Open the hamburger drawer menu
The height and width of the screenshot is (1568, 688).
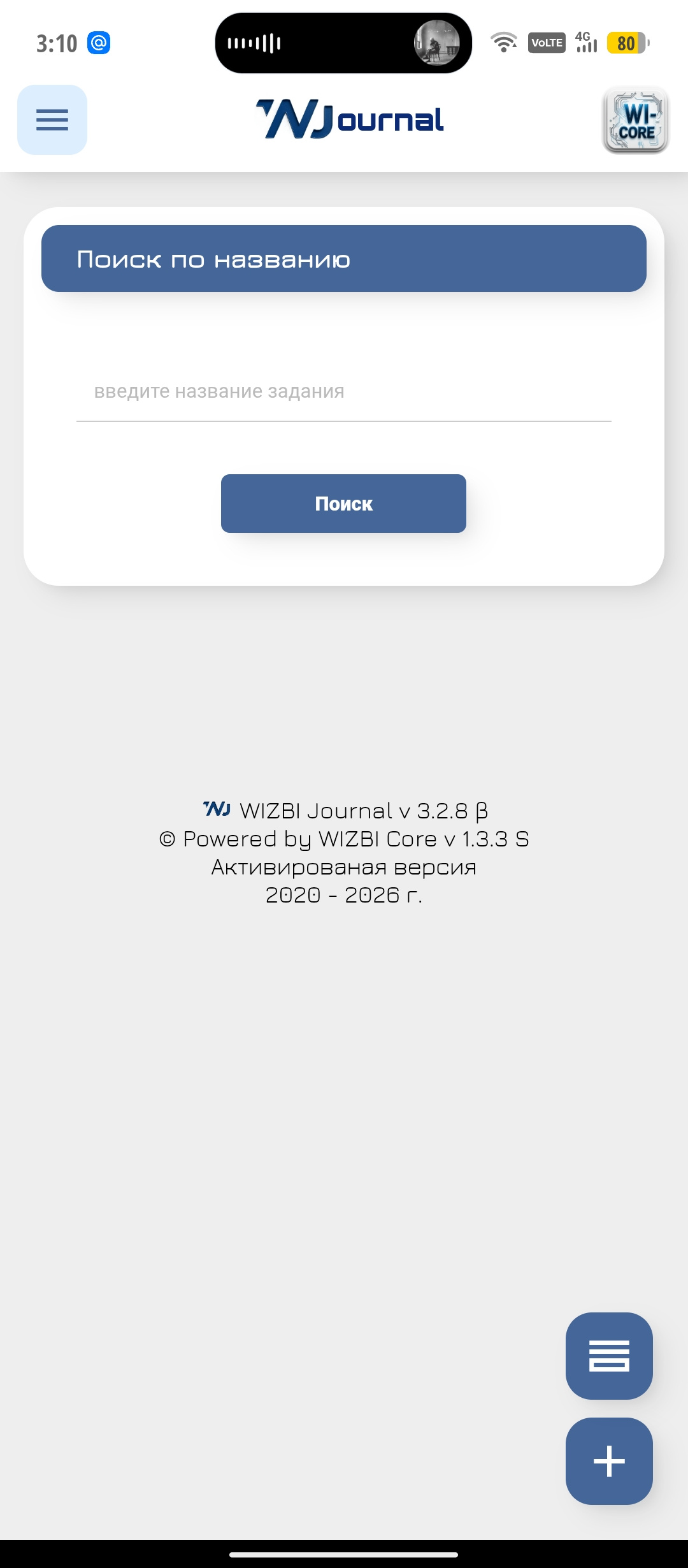(x=52, y=120)
